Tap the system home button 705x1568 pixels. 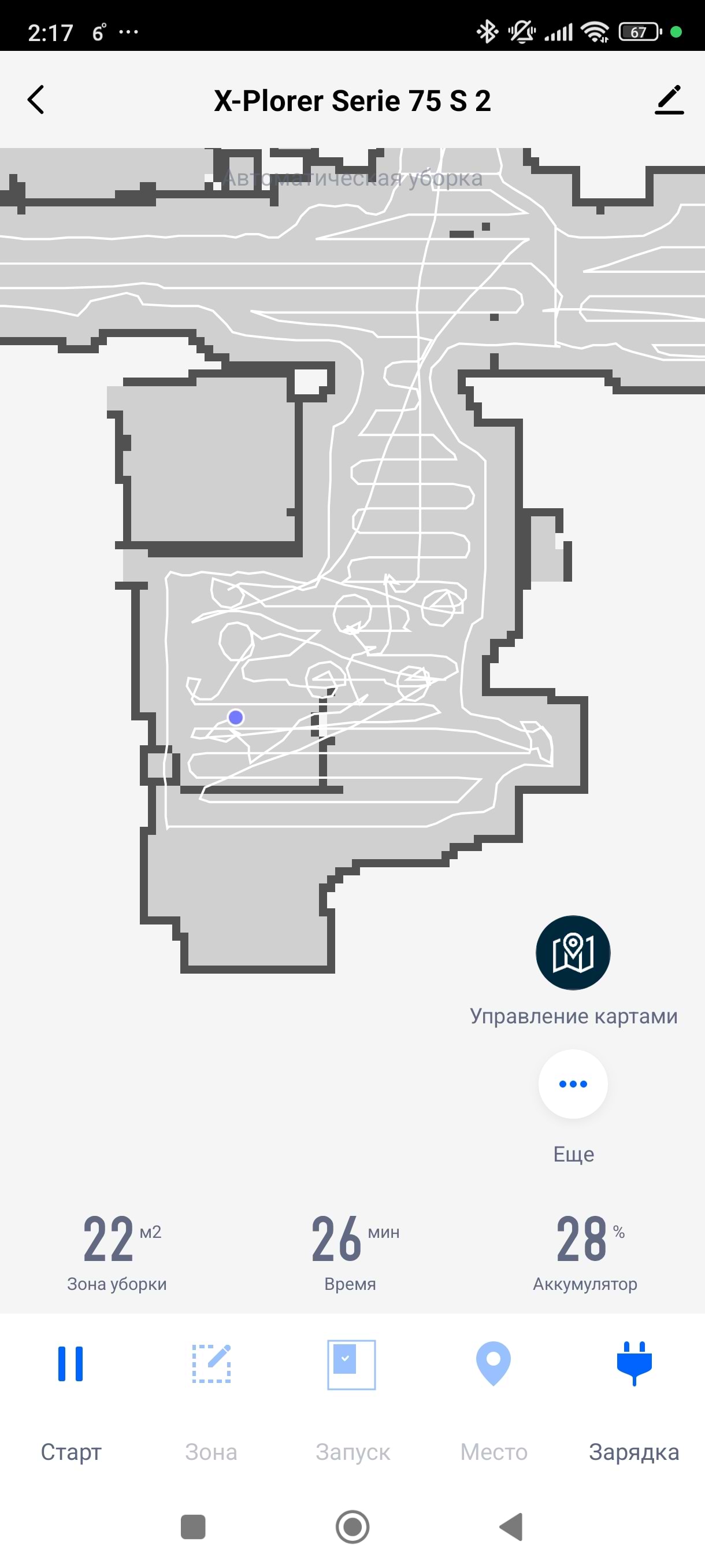352,1526
